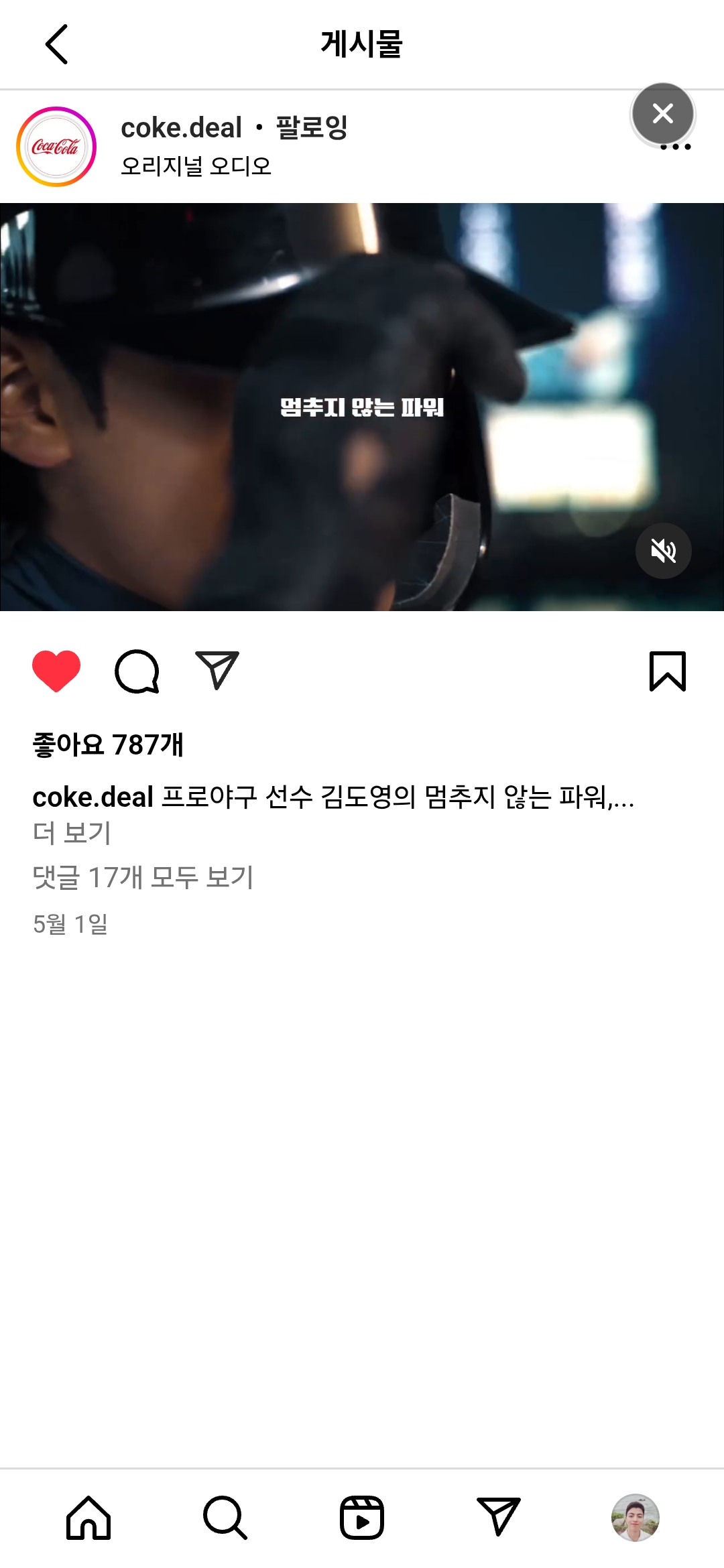The image size is (724, 1568).
Task: Unlike the post with the red heart
Action: click(x=56, y=671)
